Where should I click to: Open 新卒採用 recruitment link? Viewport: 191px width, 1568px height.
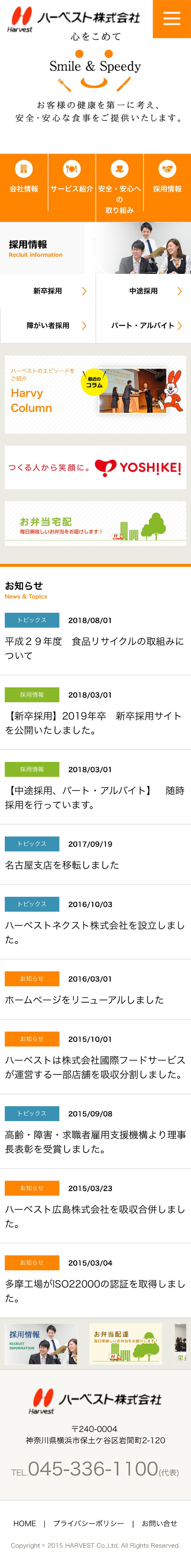[x=48, y=291]
